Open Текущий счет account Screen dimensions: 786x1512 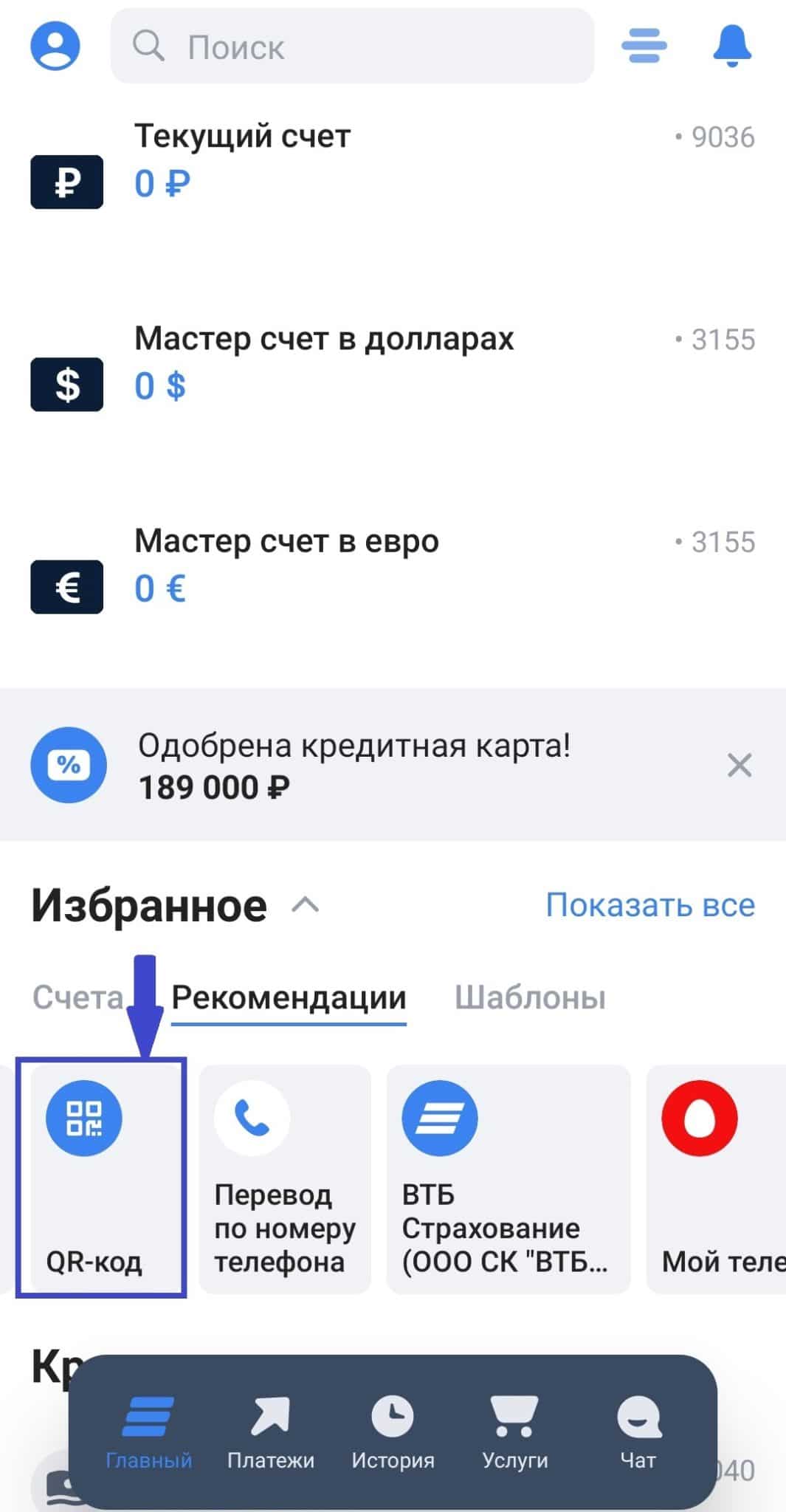pyautogui.click(x=244, y=160)
